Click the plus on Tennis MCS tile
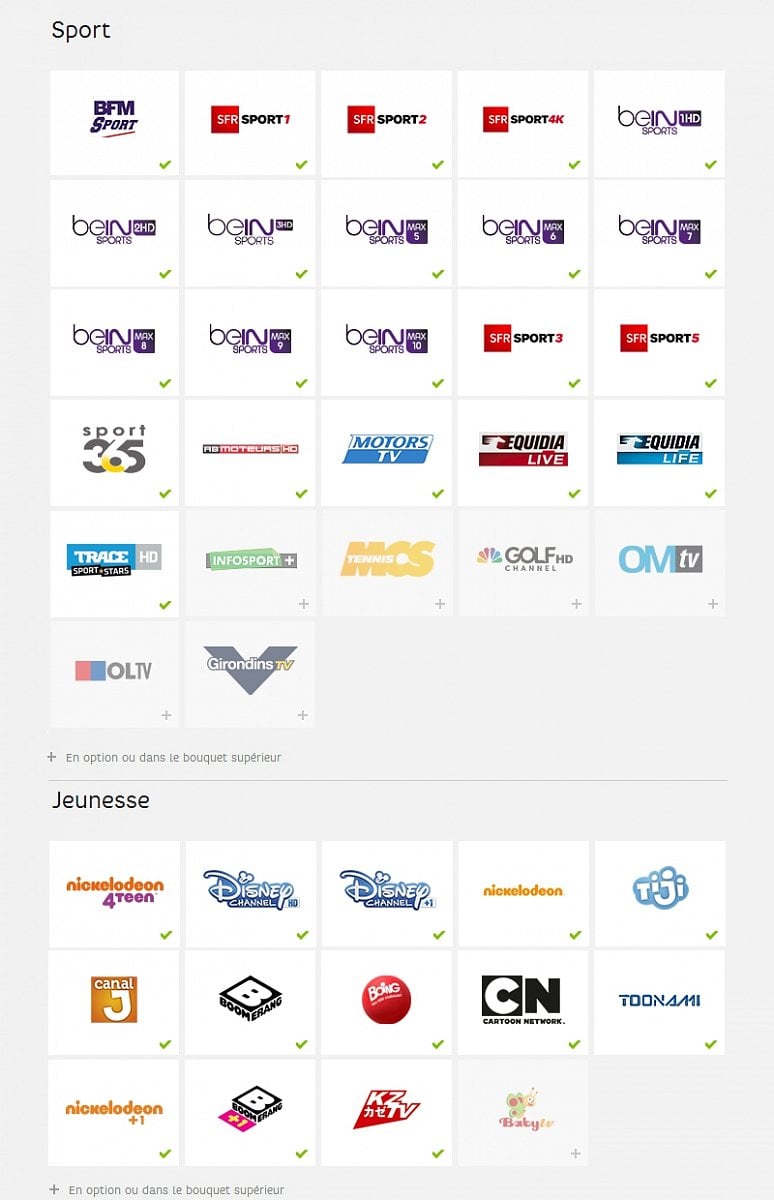This screenshot has height=1200, width=774. pyautogui.click(x=437, y=603)
